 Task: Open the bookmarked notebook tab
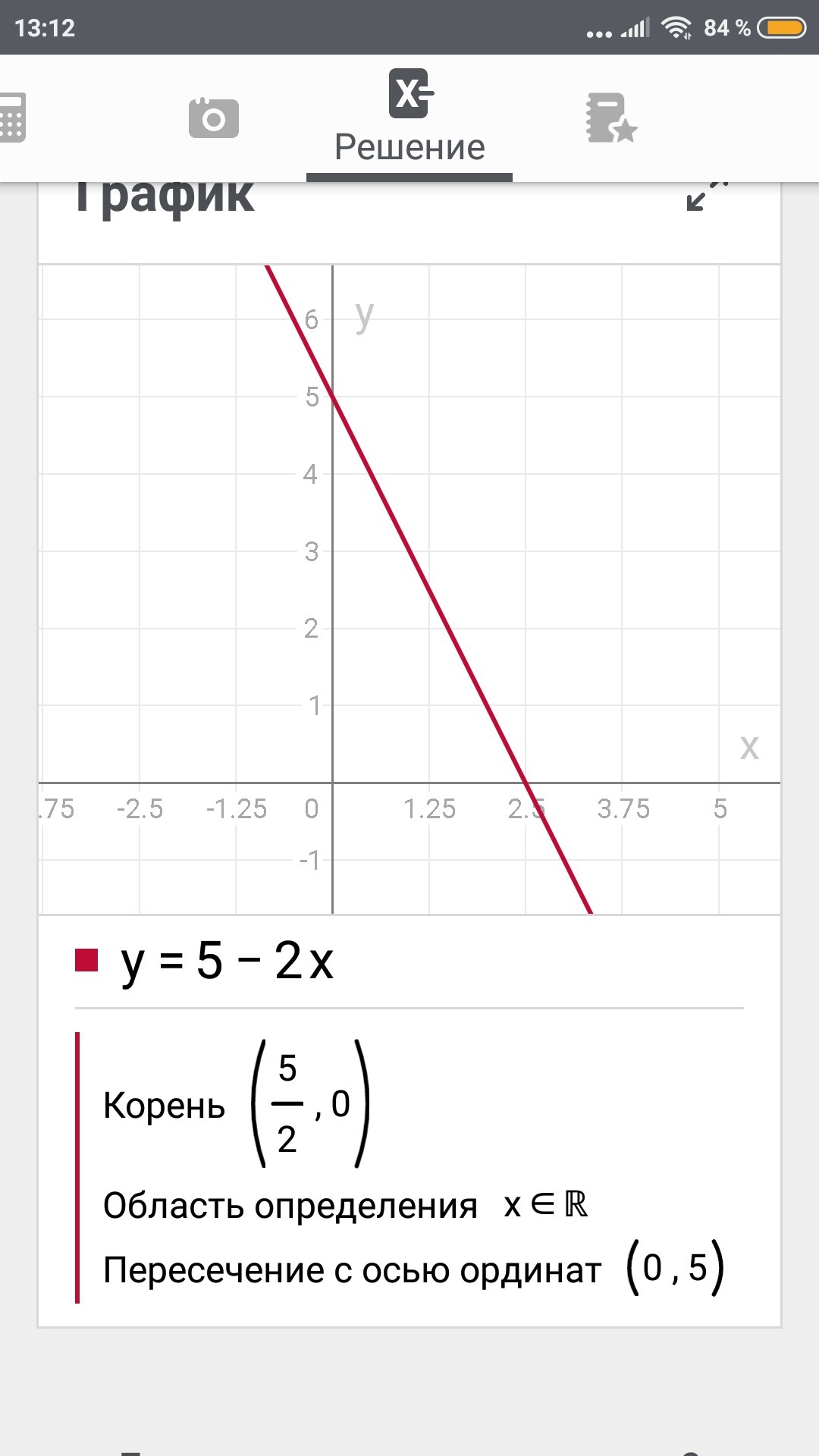point(611,118)
